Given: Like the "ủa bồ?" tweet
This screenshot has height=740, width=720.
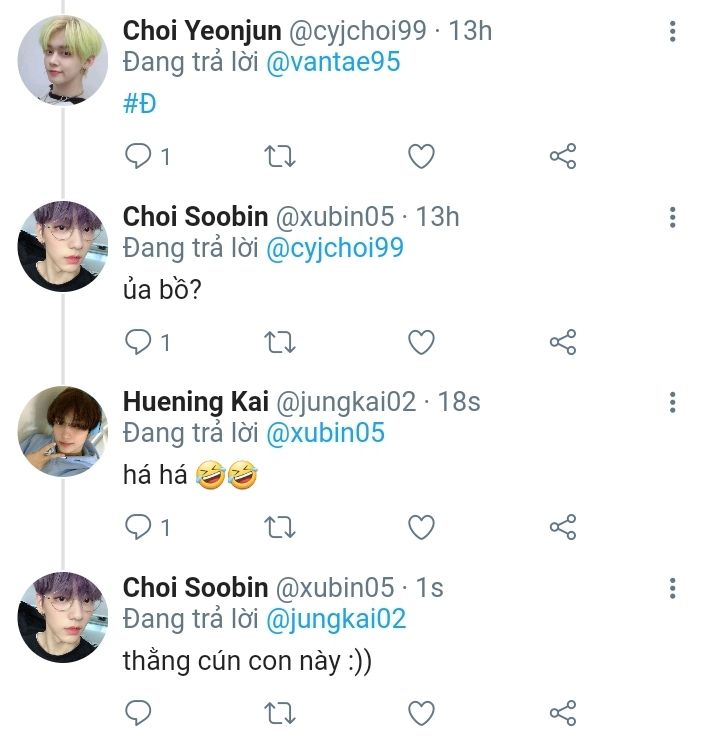Looking at the screenshot, I should (422, 342).
